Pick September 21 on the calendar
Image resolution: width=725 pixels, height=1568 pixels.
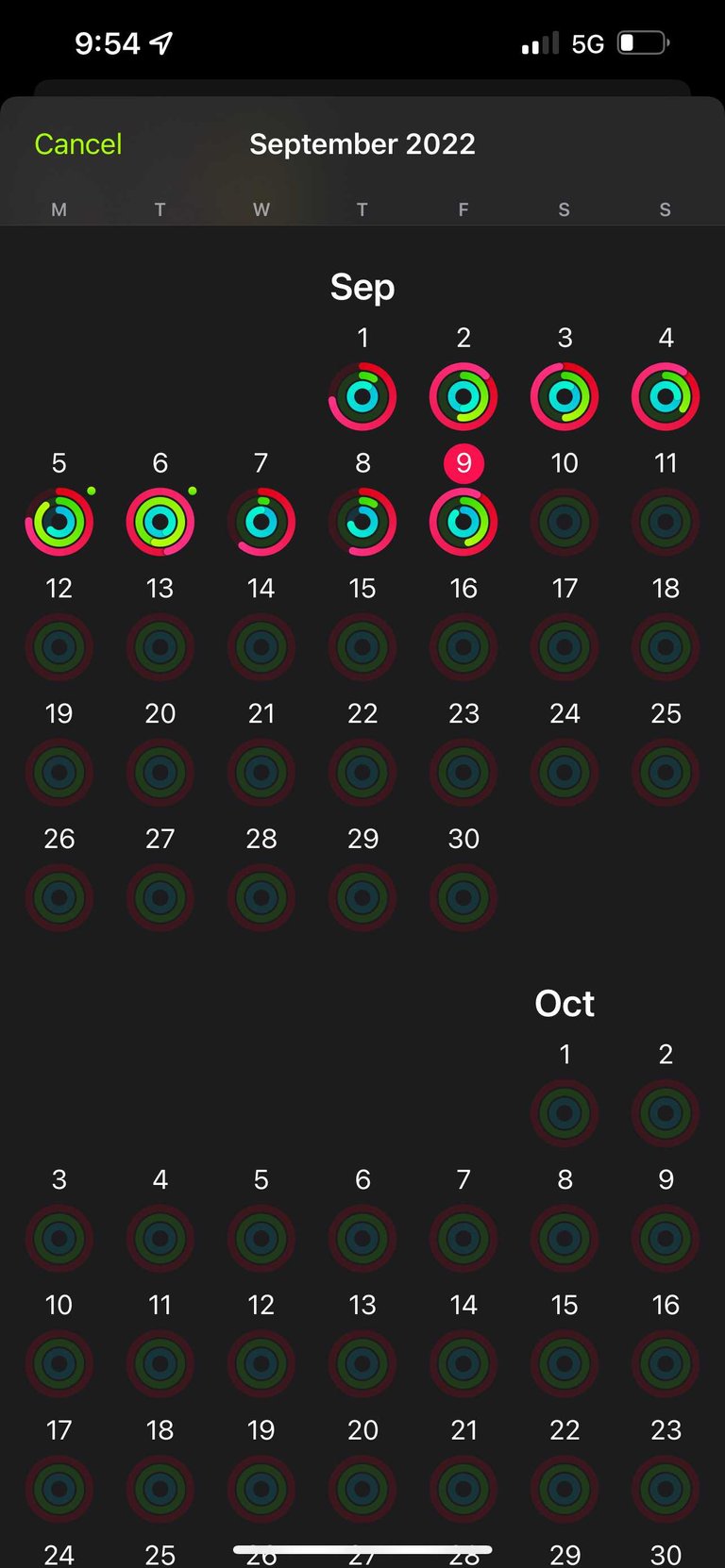pos(261,773)
